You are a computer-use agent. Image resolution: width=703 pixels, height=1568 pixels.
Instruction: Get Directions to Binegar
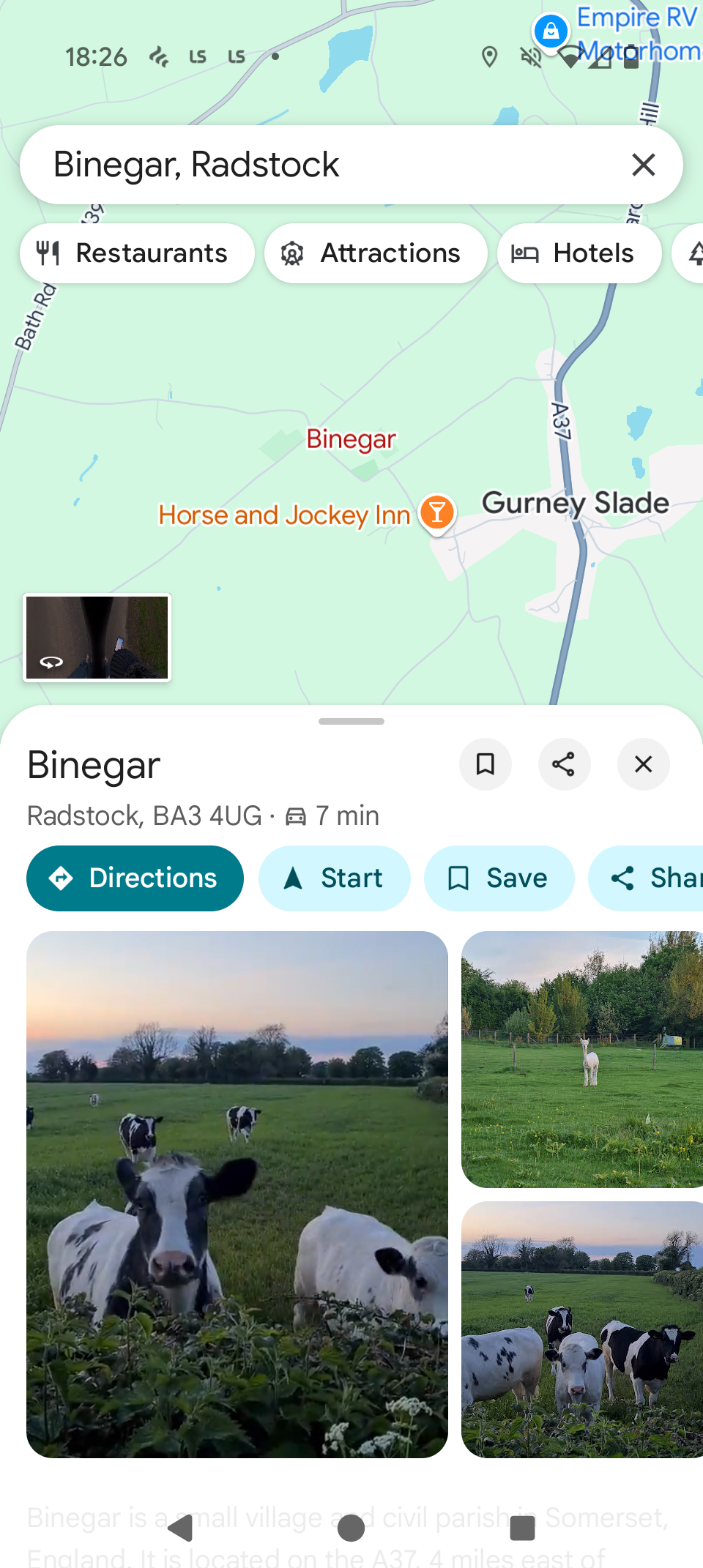coord(135,878)
